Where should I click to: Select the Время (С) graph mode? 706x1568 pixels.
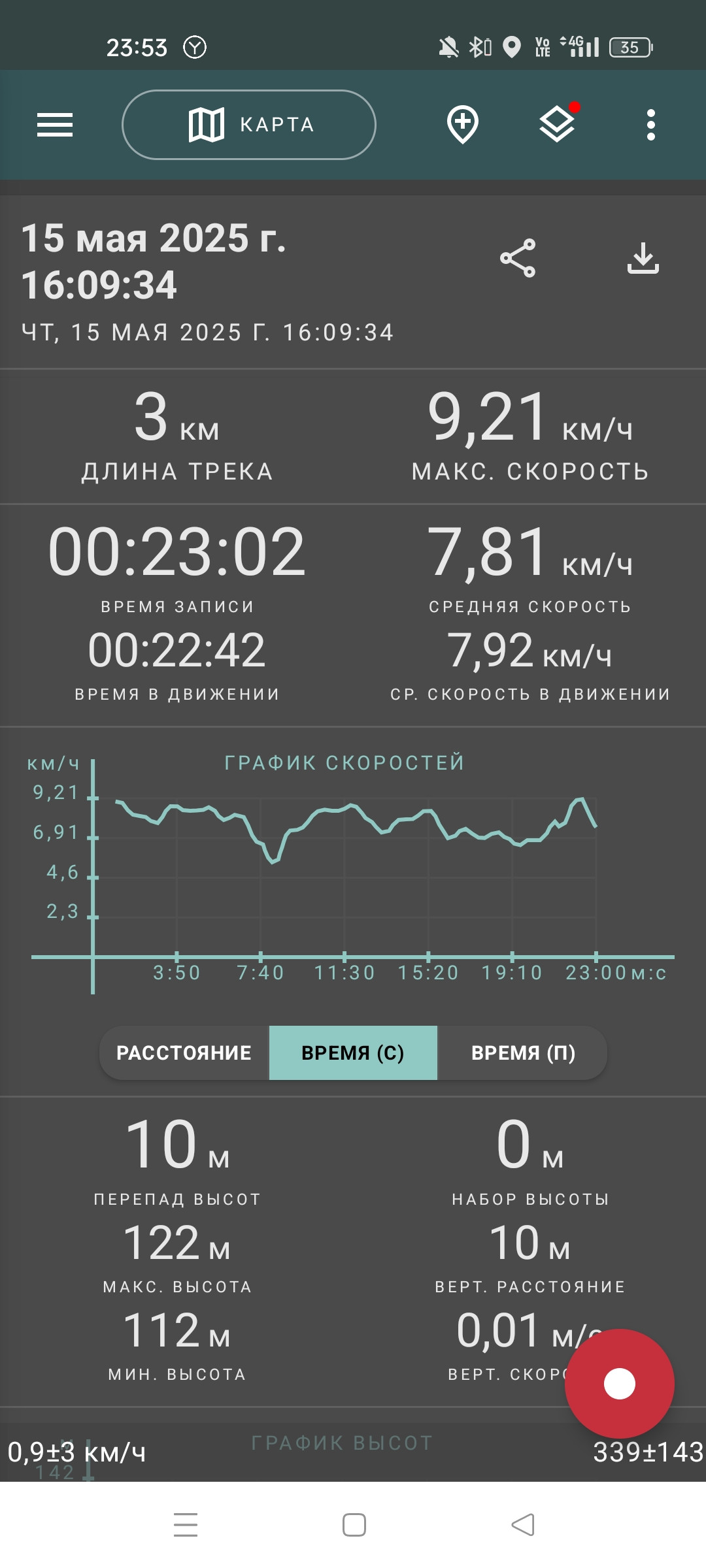353,1053
